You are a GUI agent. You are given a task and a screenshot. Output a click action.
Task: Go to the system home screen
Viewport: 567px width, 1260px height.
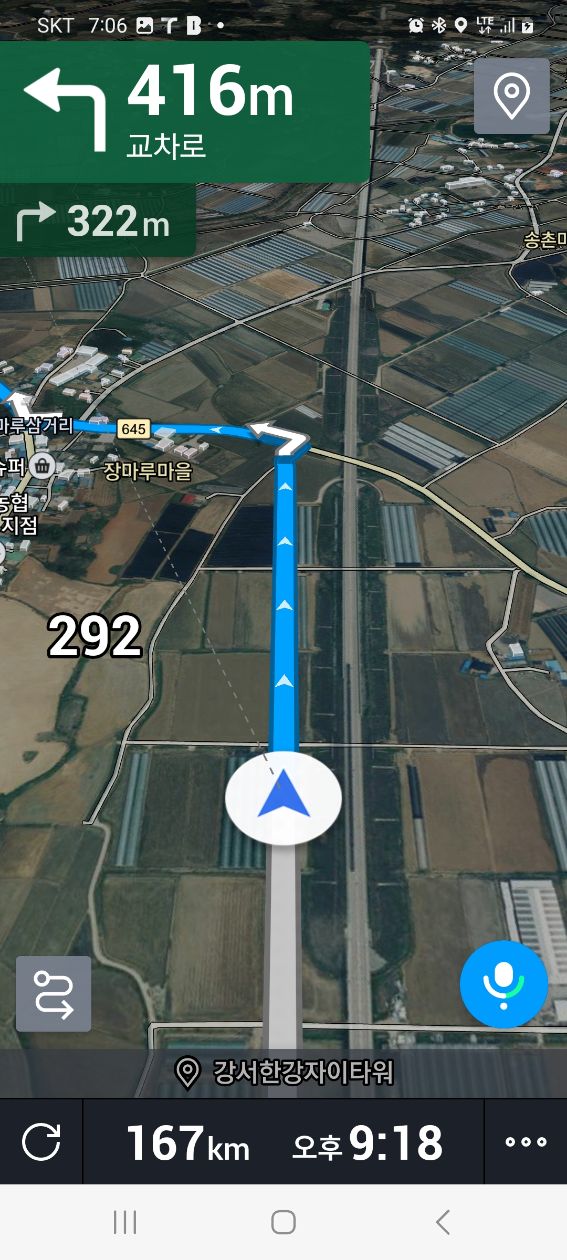click(x=284, y=1222)
